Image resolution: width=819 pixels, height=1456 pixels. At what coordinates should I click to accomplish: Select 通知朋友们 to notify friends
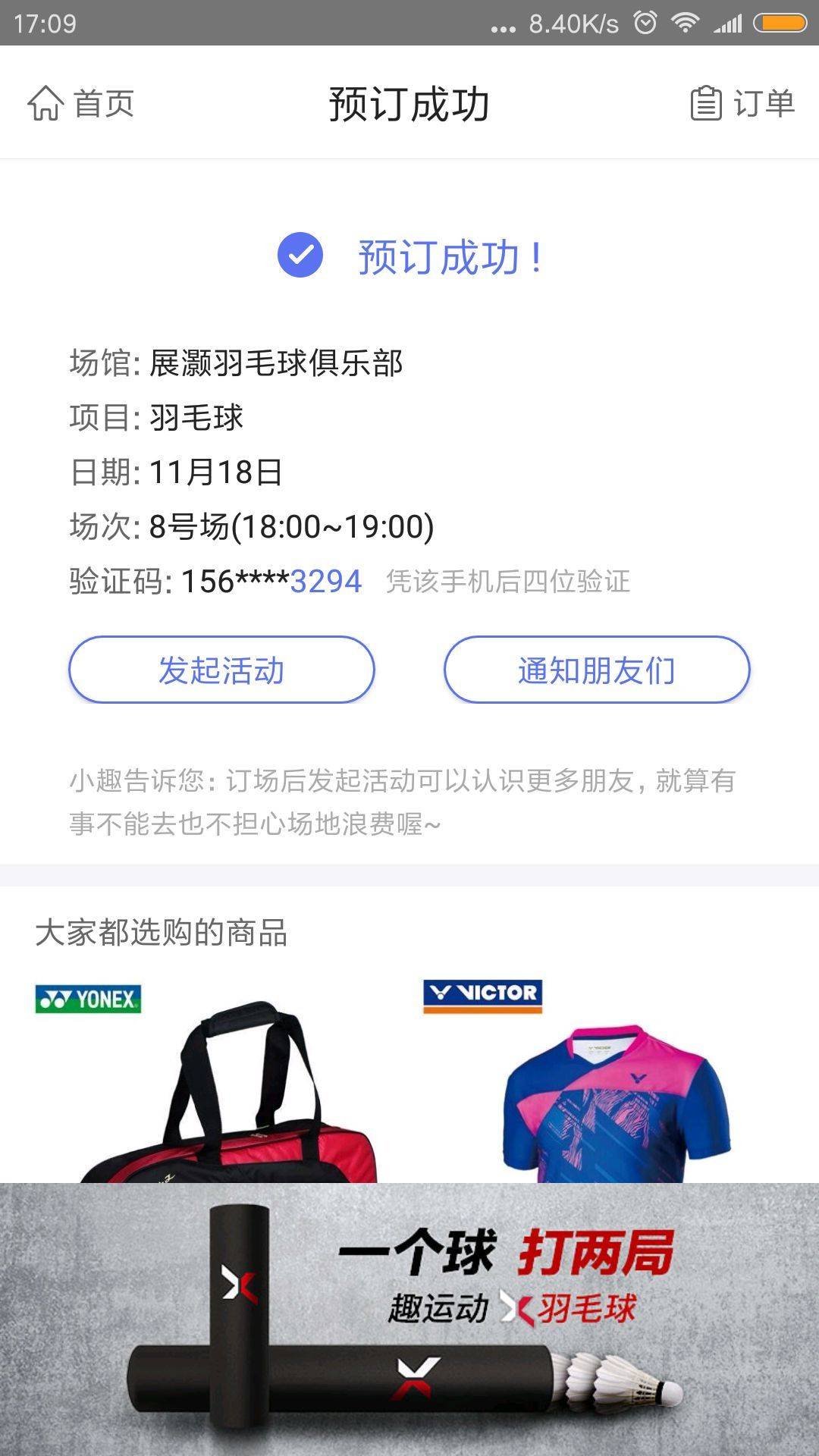click(597, 670)
